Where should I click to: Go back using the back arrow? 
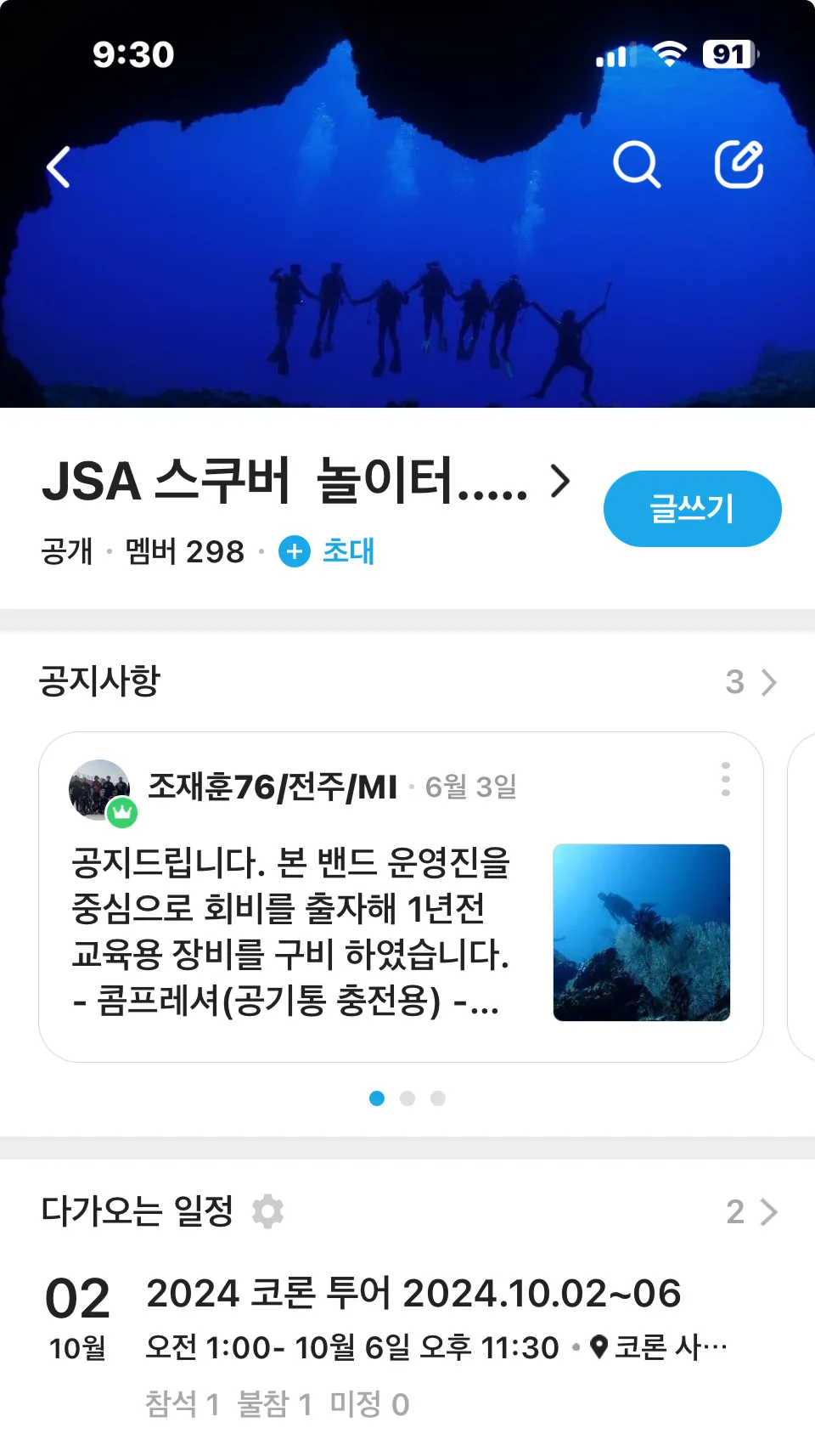pos(57,166)
